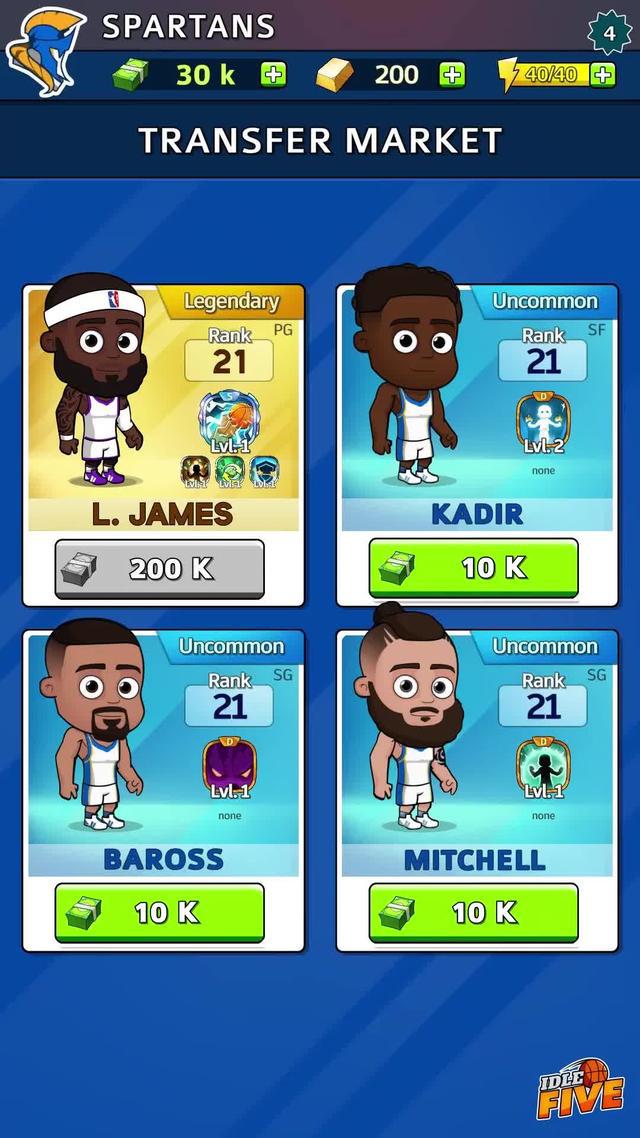640x1138 pixels.
Task: Buy Baross for 10 K
Action: point(160,912)
